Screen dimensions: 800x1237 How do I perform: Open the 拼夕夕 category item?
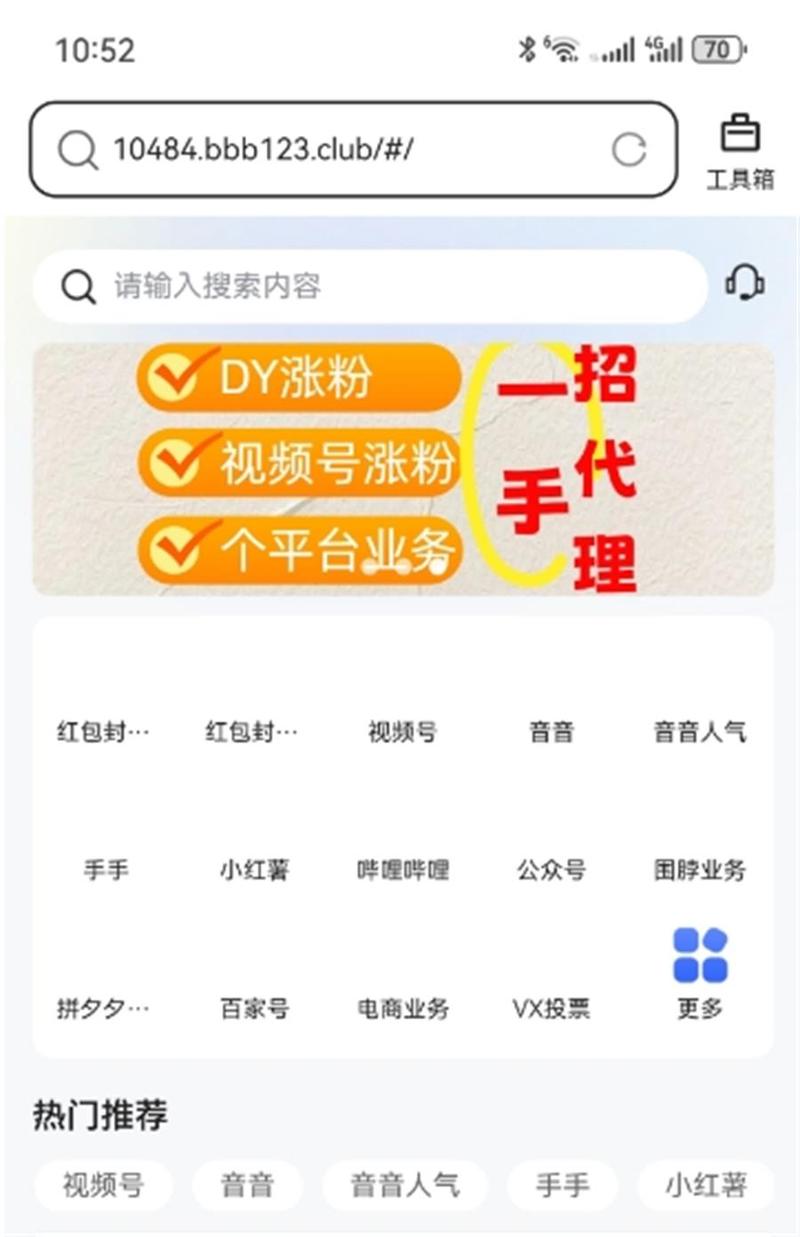104,1007
